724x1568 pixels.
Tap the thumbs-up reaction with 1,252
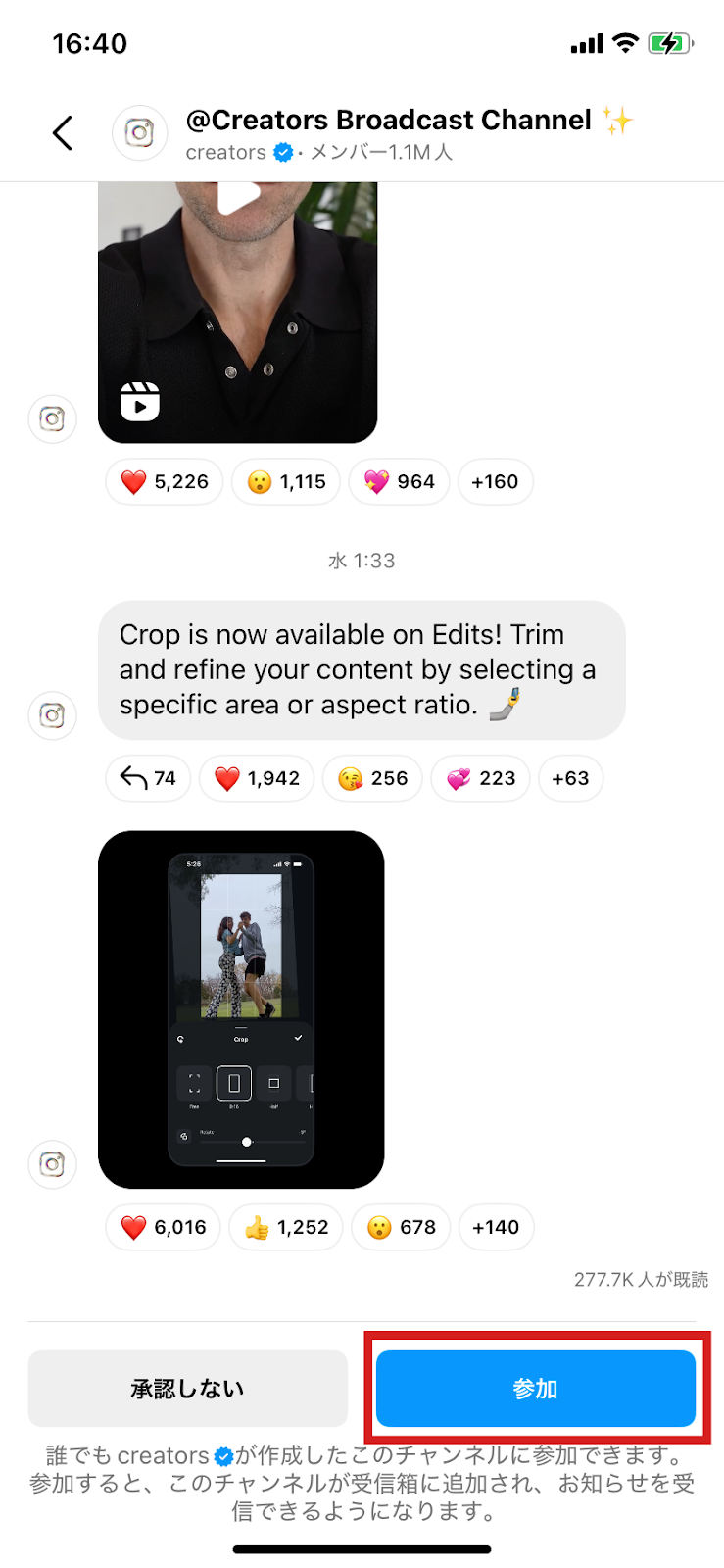pos(286,1228)
